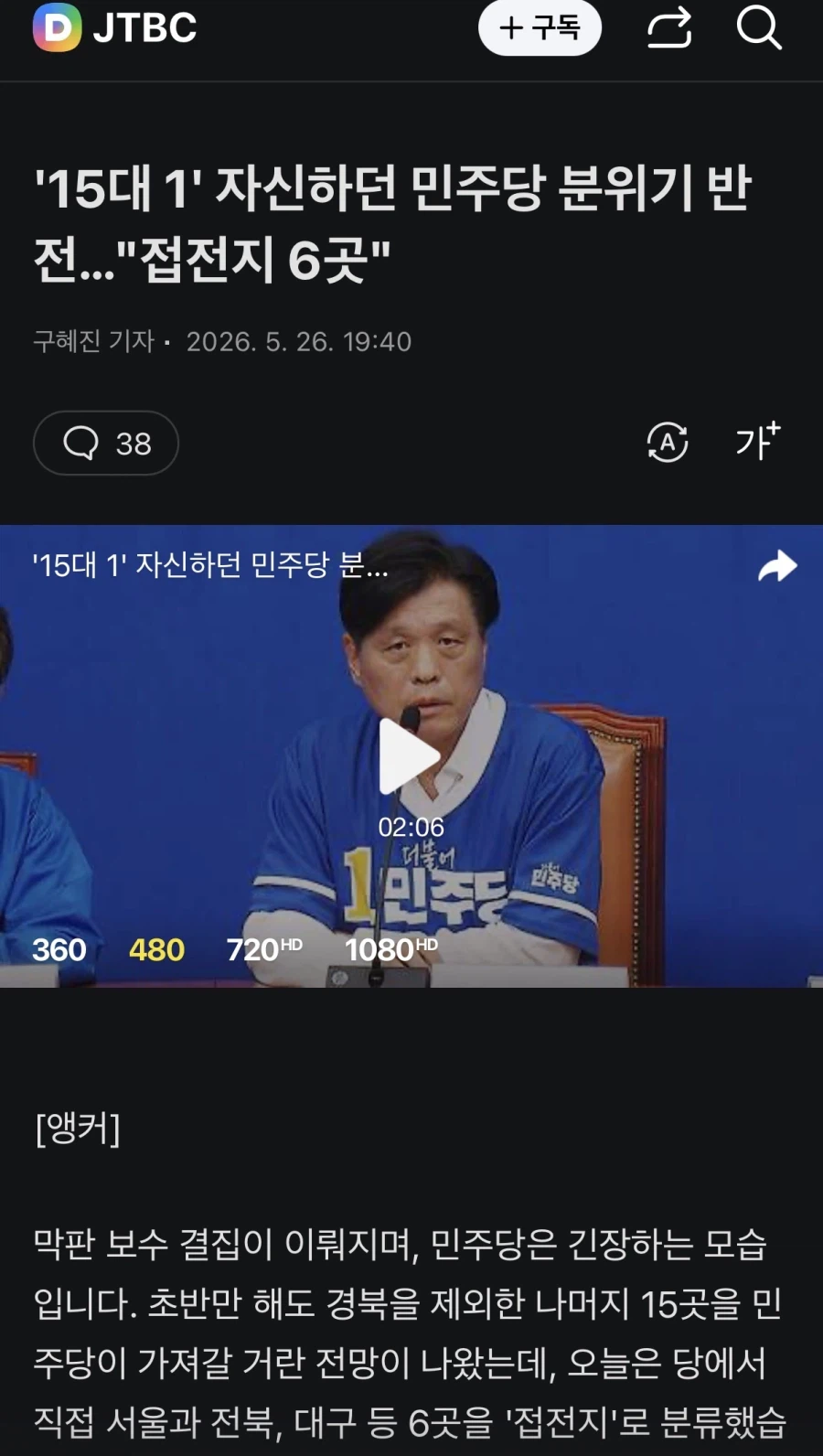823x1456 pixels.
Task: Subscribe to JTBC with the 구독 button
Action: pos(540,27)
